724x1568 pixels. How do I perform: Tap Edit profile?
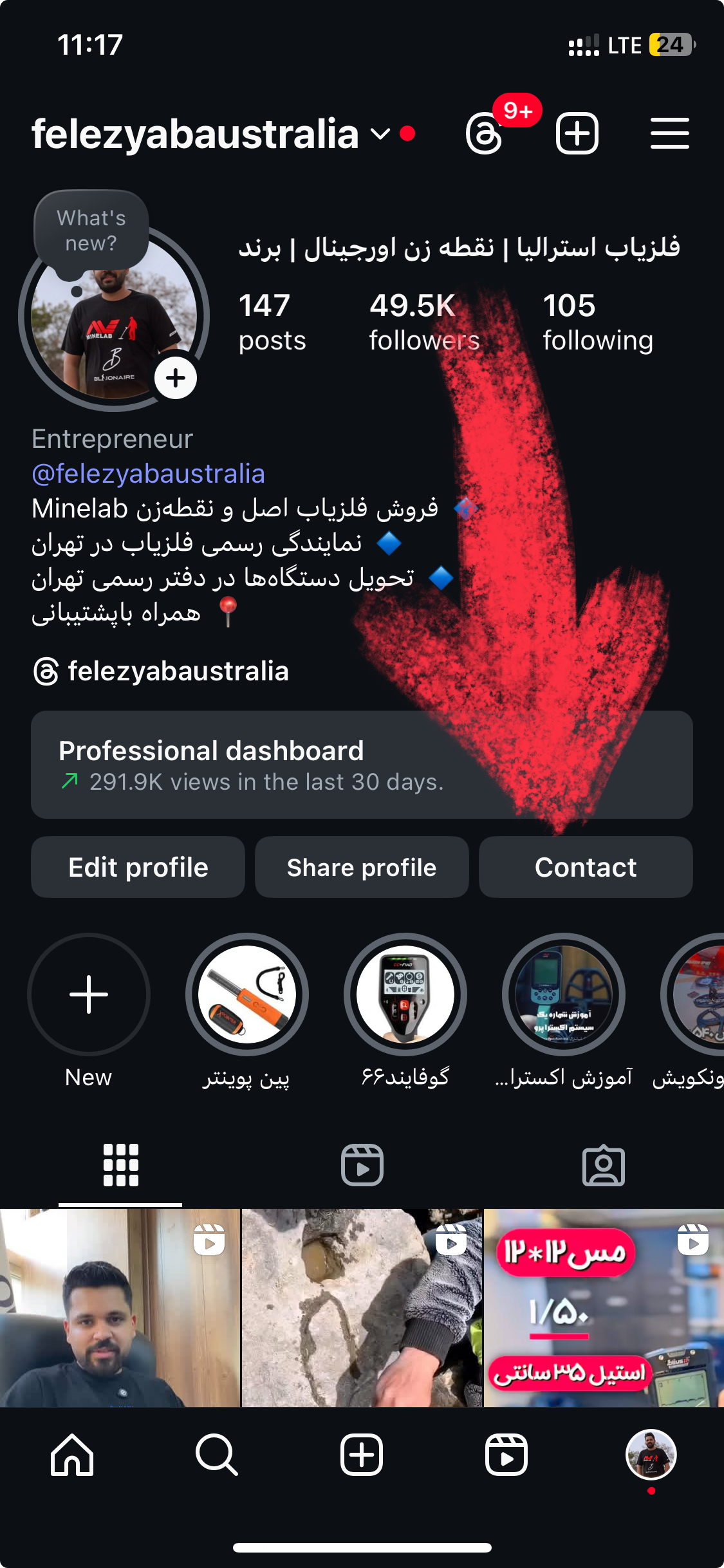click(138, 867)
